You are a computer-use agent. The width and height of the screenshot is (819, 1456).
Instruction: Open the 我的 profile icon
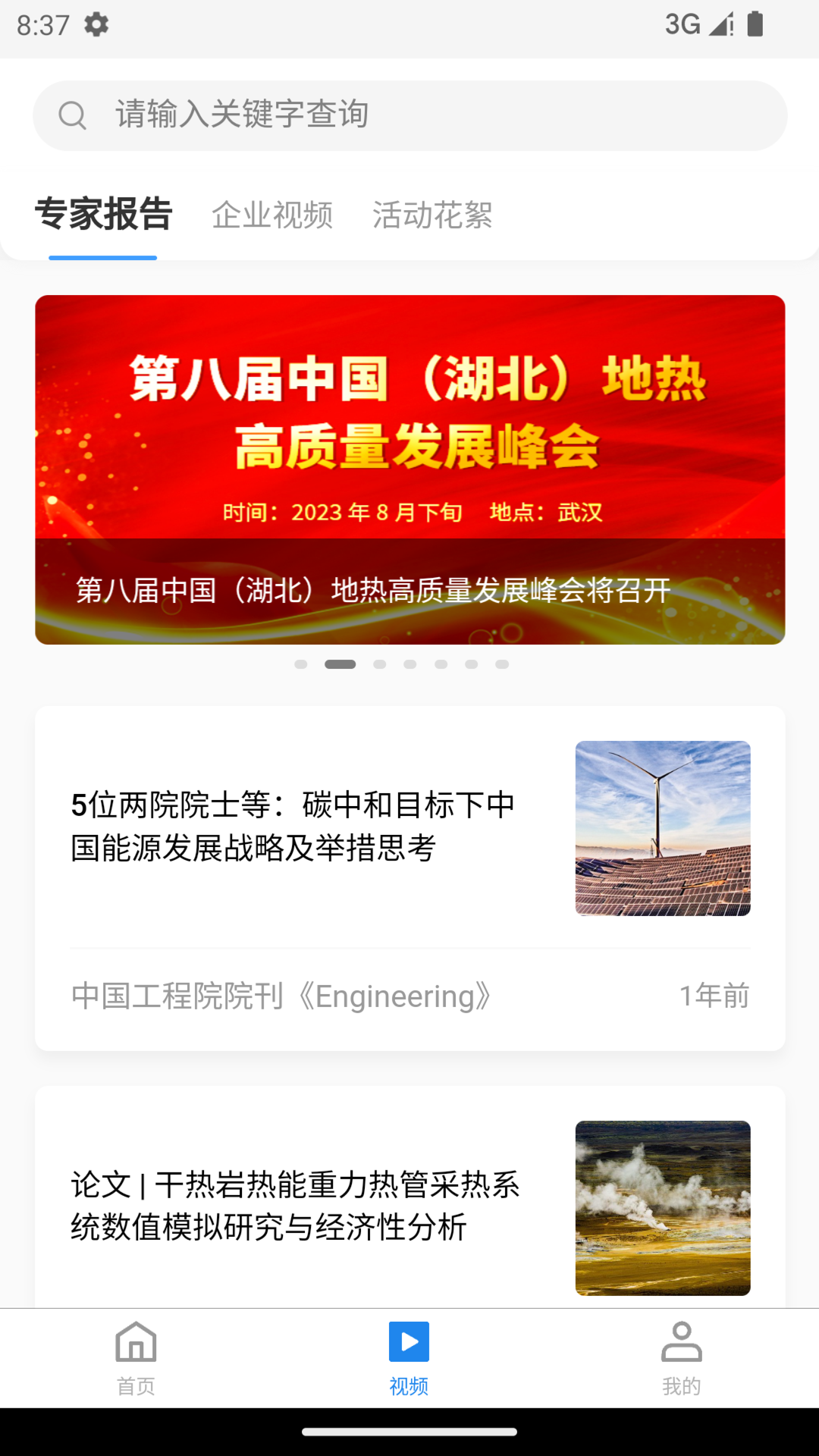[x=682, y=1342]
